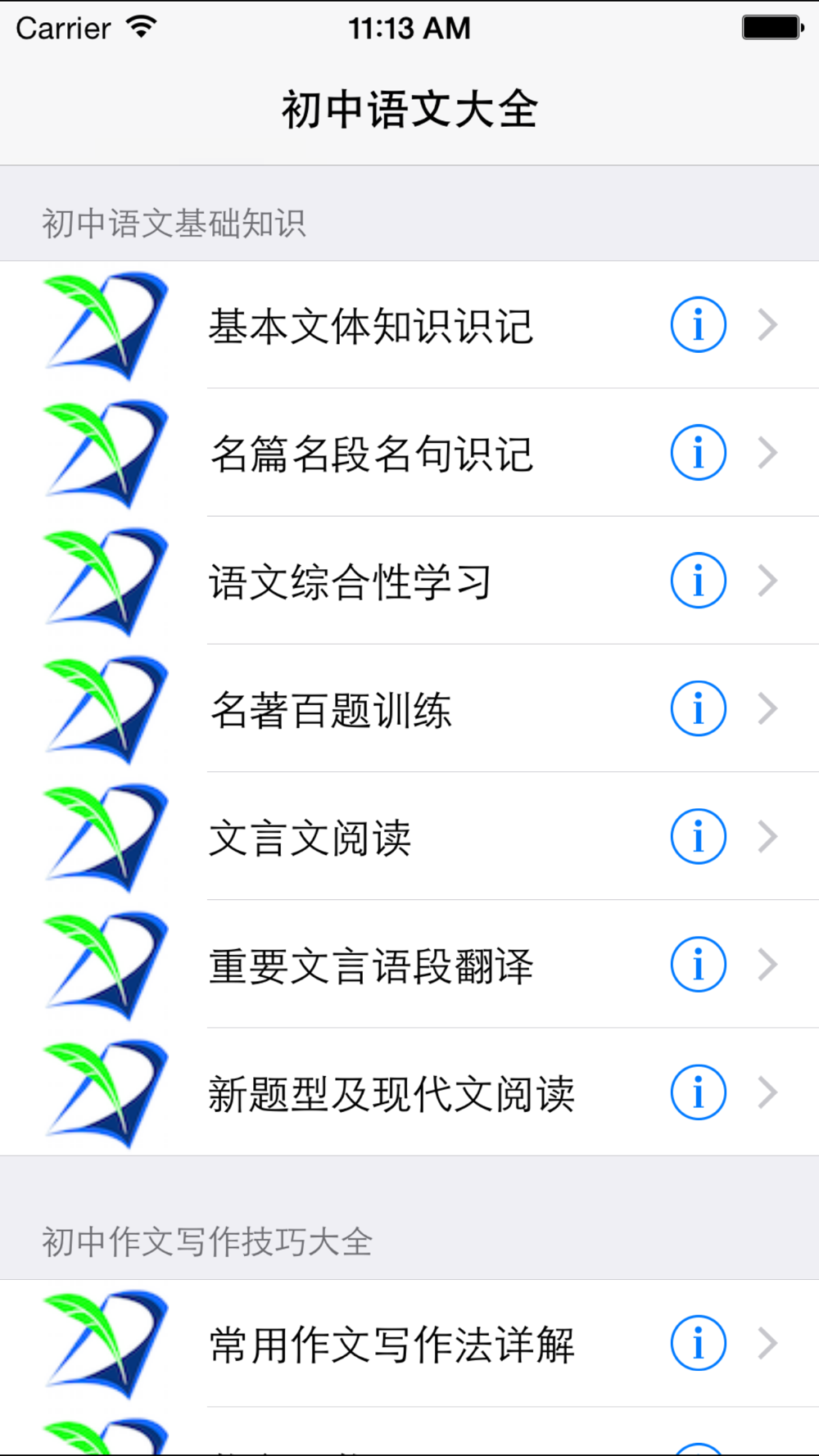Show info for 文言文阅读

(x=698, y=836)
